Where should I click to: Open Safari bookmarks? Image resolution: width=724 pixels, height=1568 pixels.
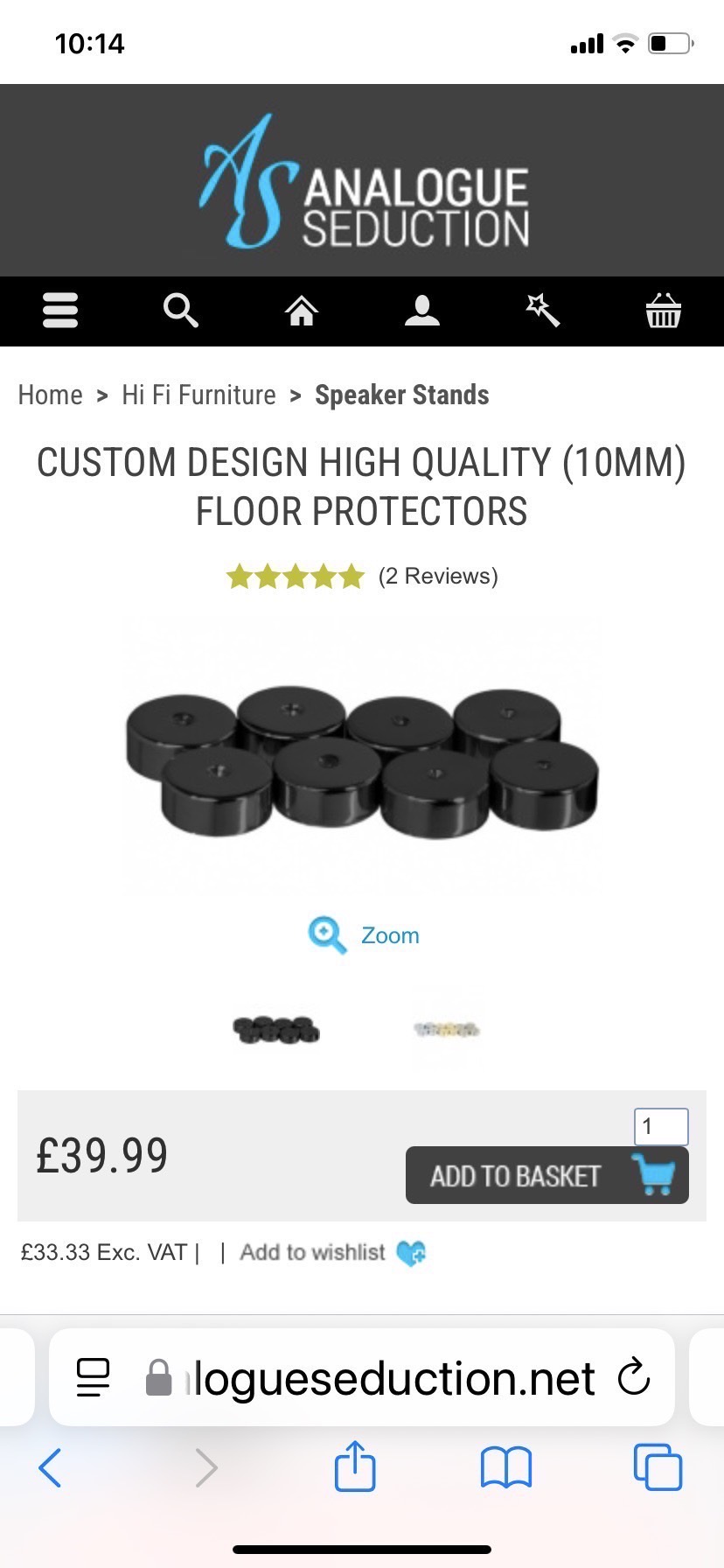505,1467
